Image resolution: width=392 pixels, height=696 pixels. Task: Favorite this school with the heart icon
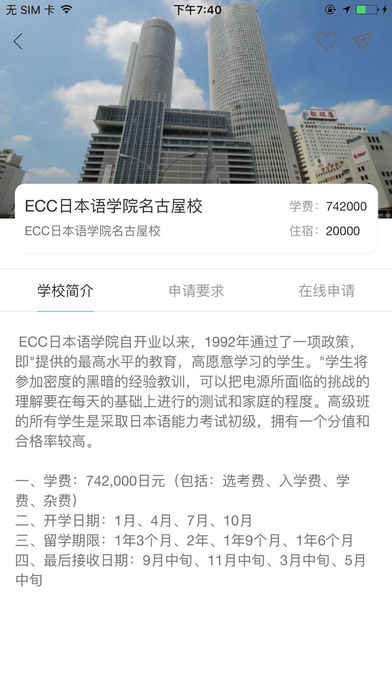click(x=327, y=41)
